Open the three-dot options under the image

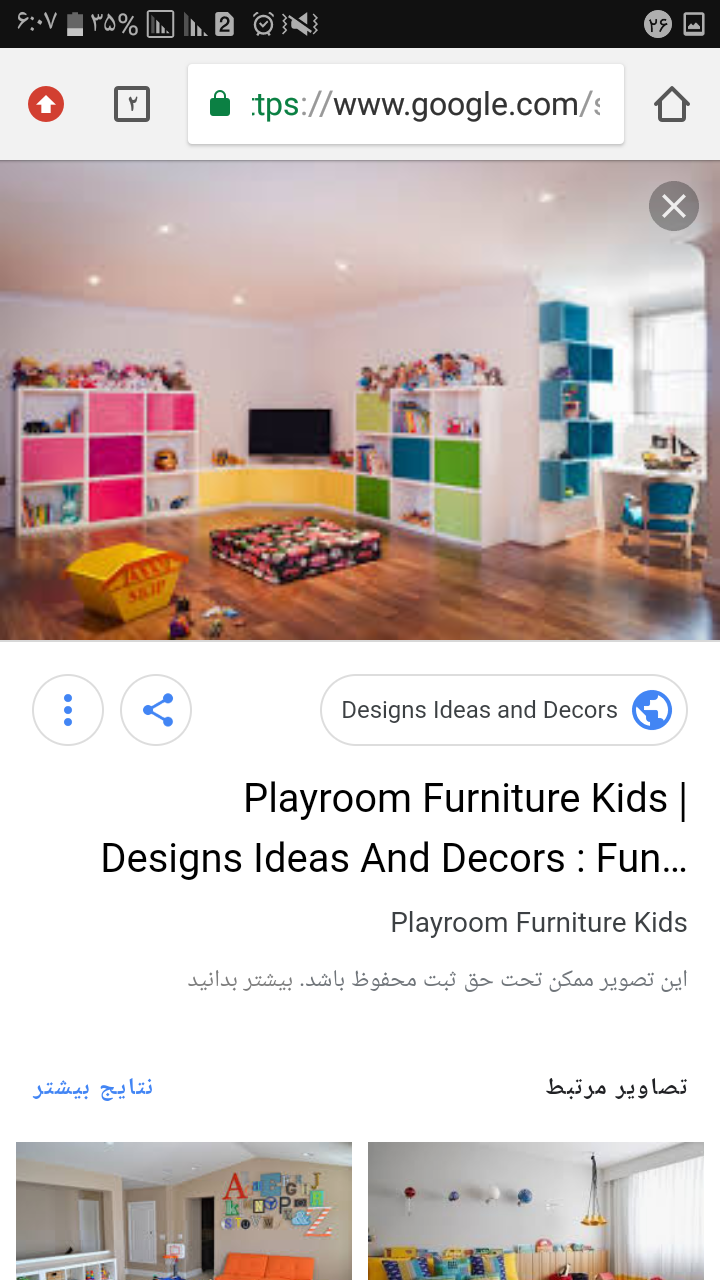tap(68, 710)
